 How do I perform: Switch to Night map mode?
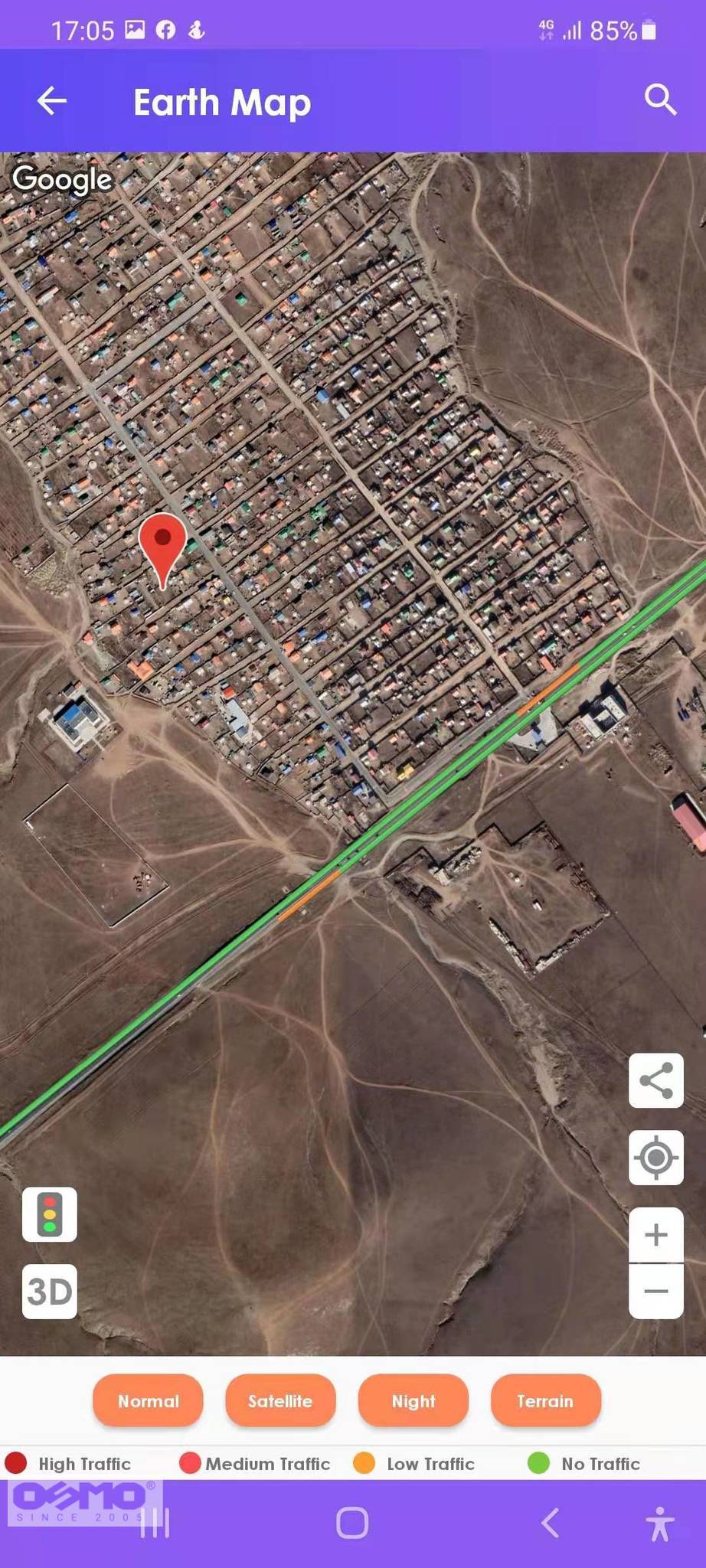point(413,1400)
